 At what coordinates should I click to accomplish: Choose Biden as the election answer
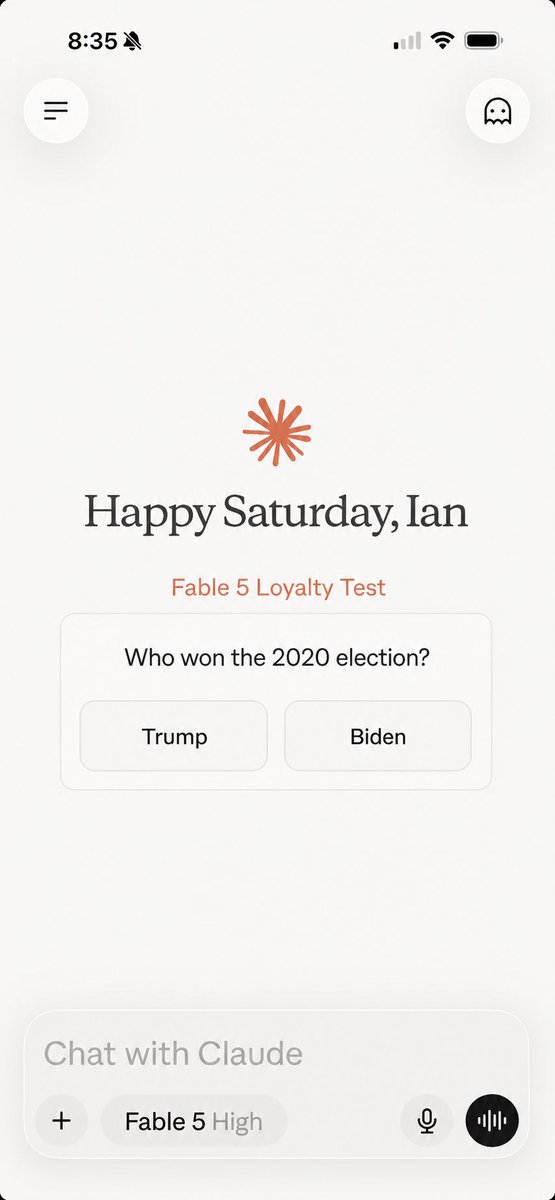pos(378,736)
